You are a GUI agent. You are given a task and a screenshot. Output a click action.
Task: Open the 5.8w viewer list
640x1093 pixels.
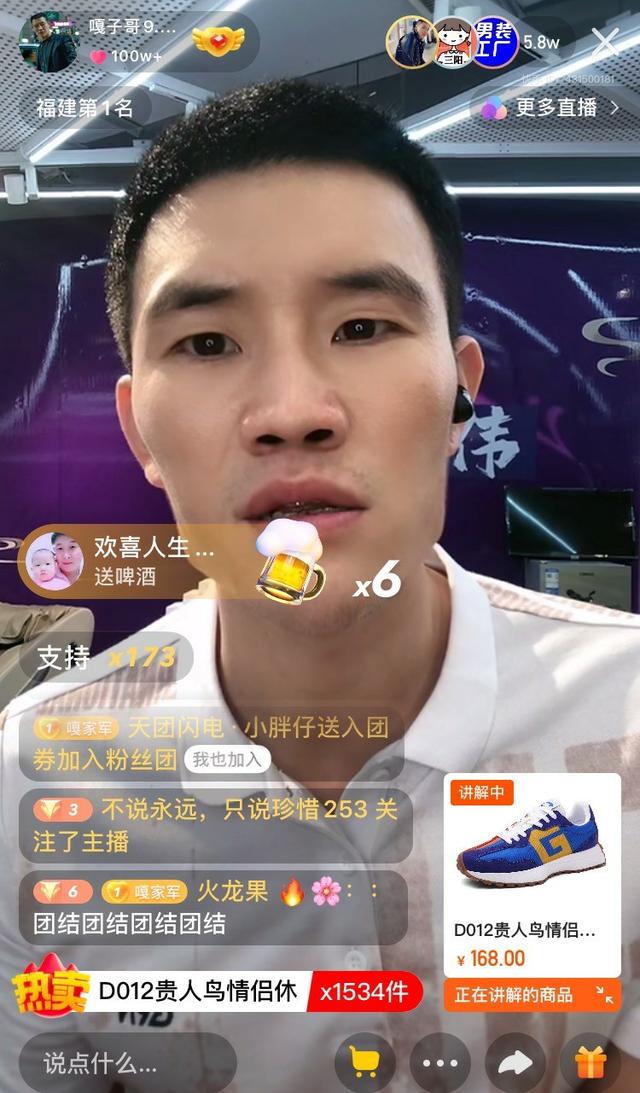click(542, 43)
